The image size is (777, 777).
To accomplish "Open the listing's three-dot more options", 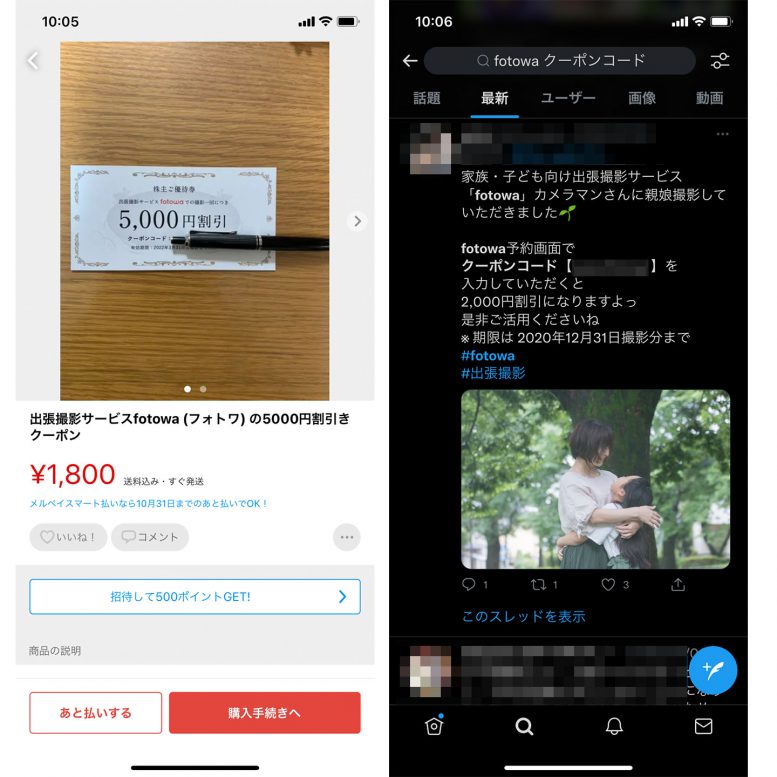I will click(346, 537).
